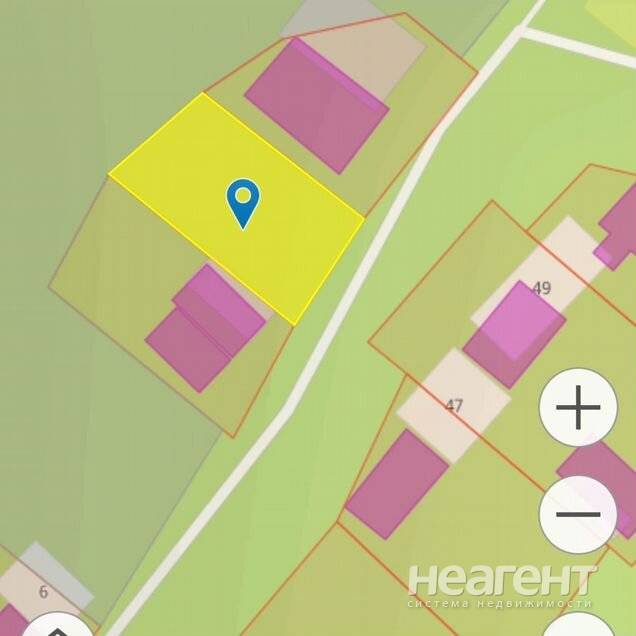Image resolution: width=636 pixels, height=636 pixels.
Task: Zoom out with the minus button
Action: click(x=578, y=515)
